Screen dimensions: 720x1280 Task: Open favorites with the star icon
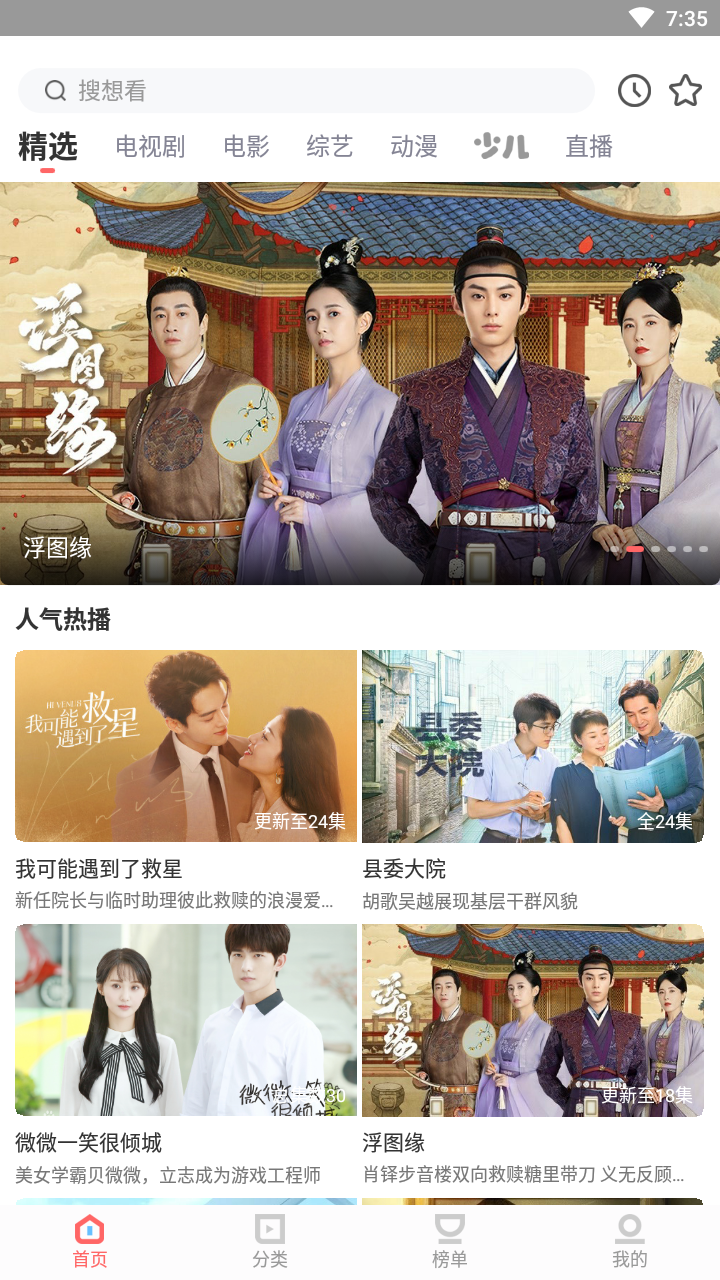(685, 90)
